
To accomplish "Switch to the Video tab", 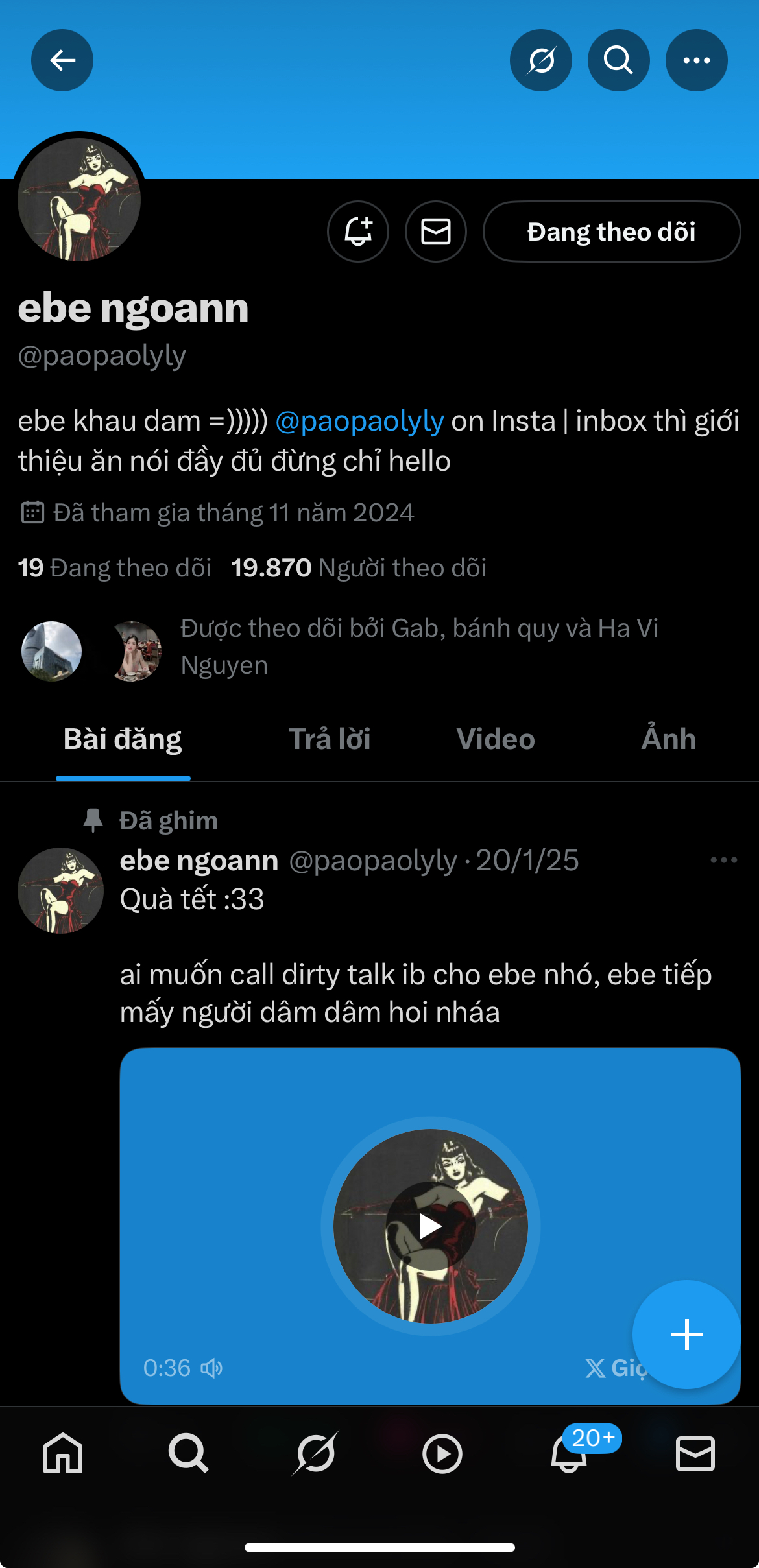I will pyautogui.click(x=496, y=739).
